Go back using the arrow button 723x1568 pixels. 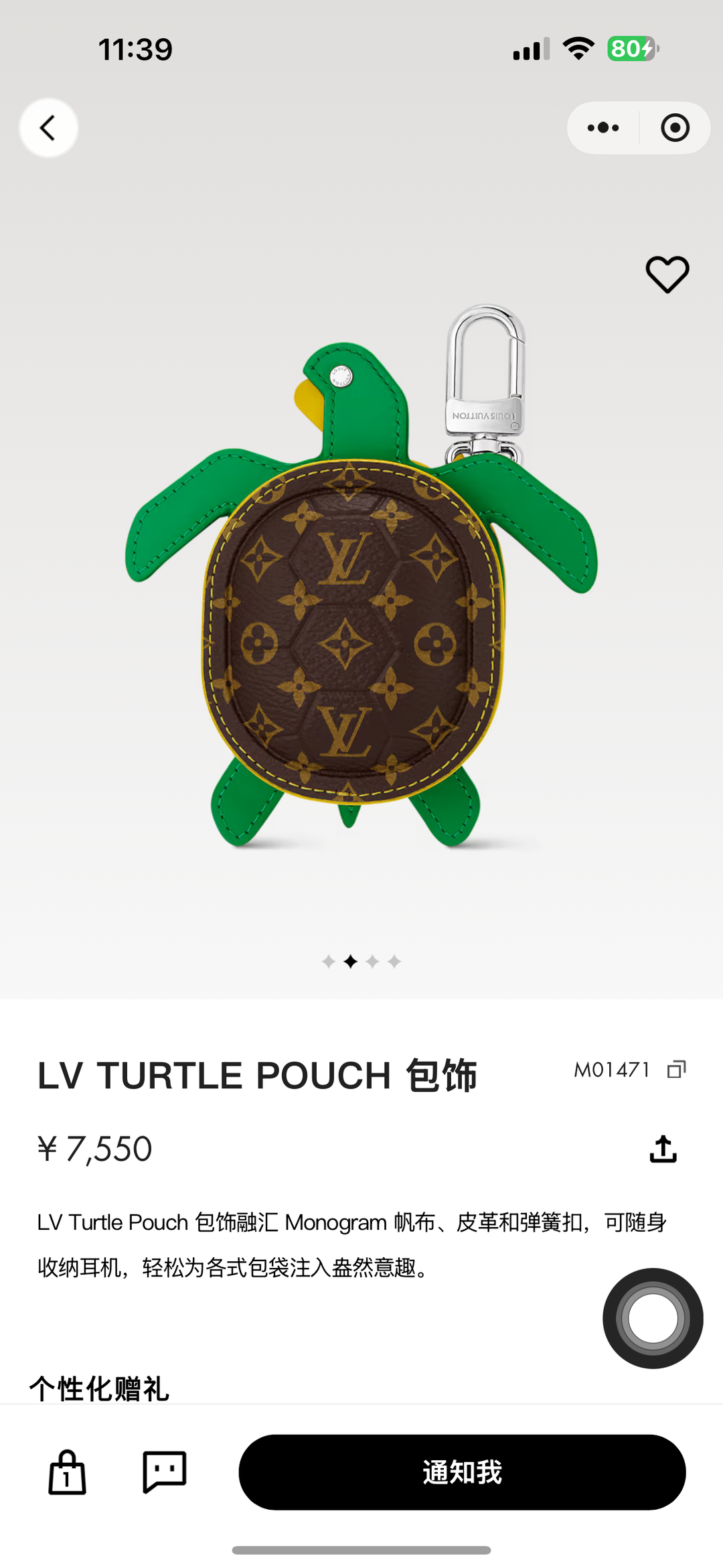(48, 128)
